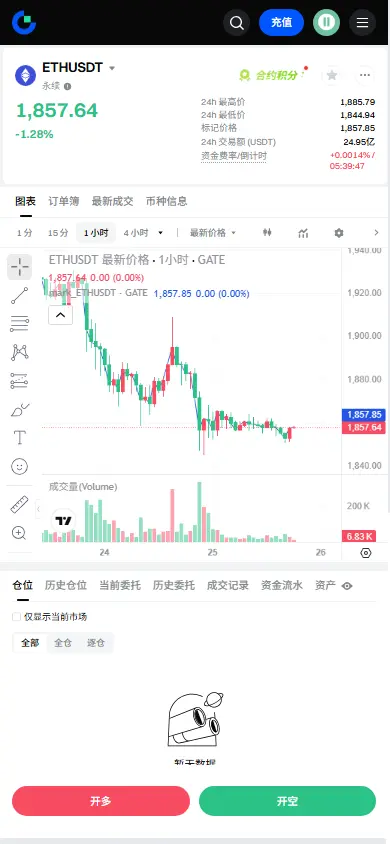The height and width of the screenshot is (844, 390).
Task: Switch to the 订单簿 tab
Action: point(63,201)
